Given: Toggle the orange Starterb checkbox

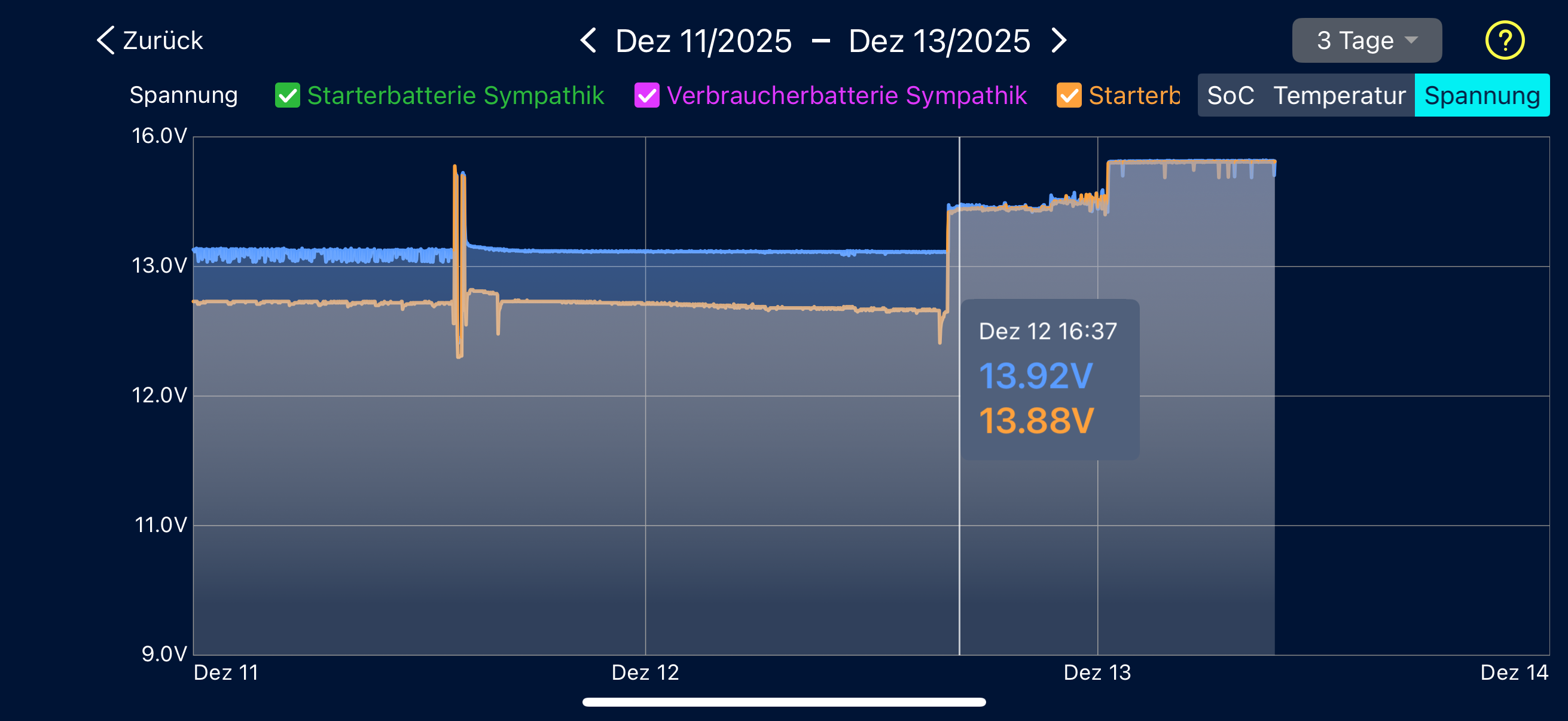Looking at the screenshot, I should coord(1069,96).
